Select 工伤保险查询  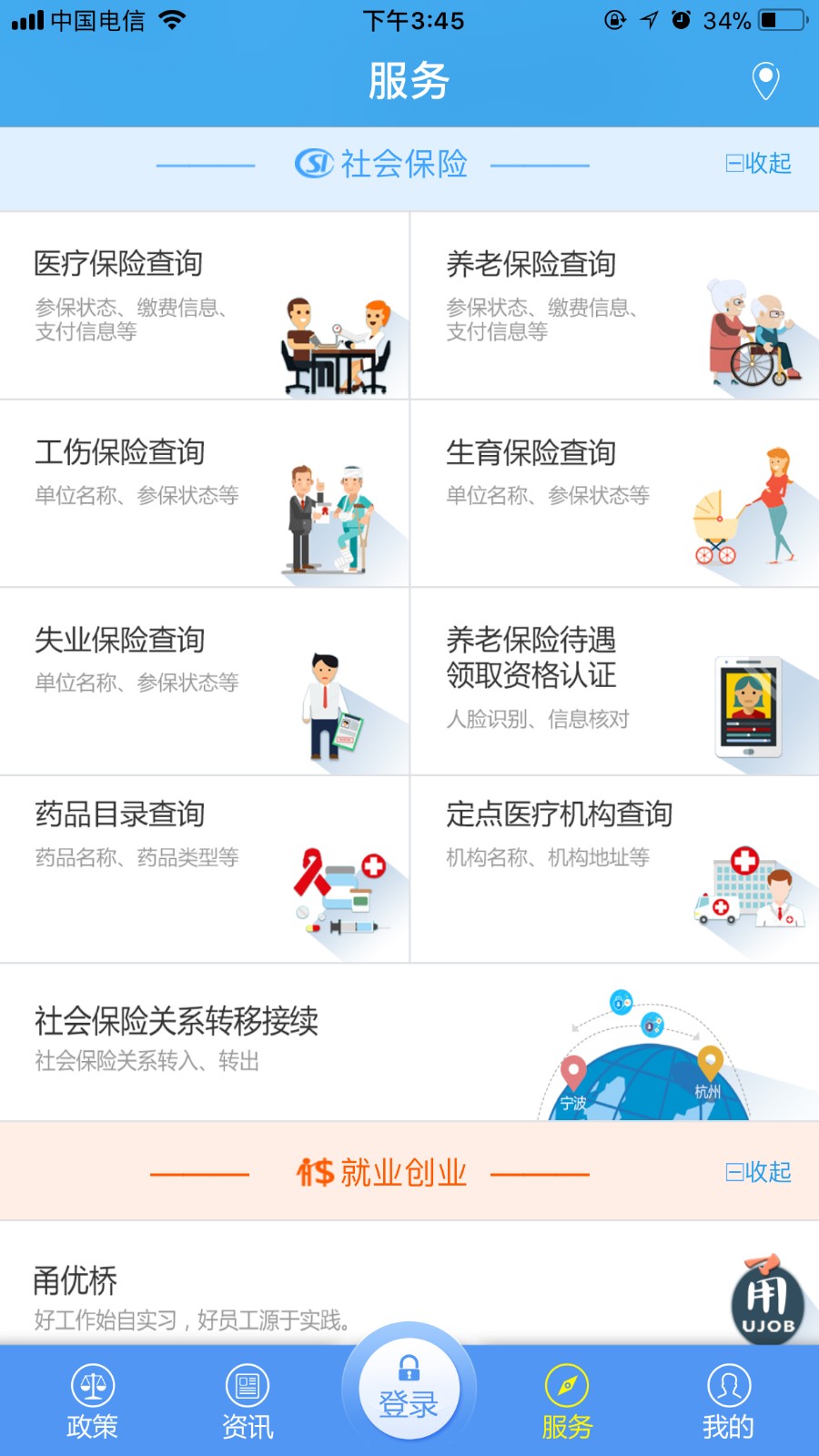coord(204,493)
